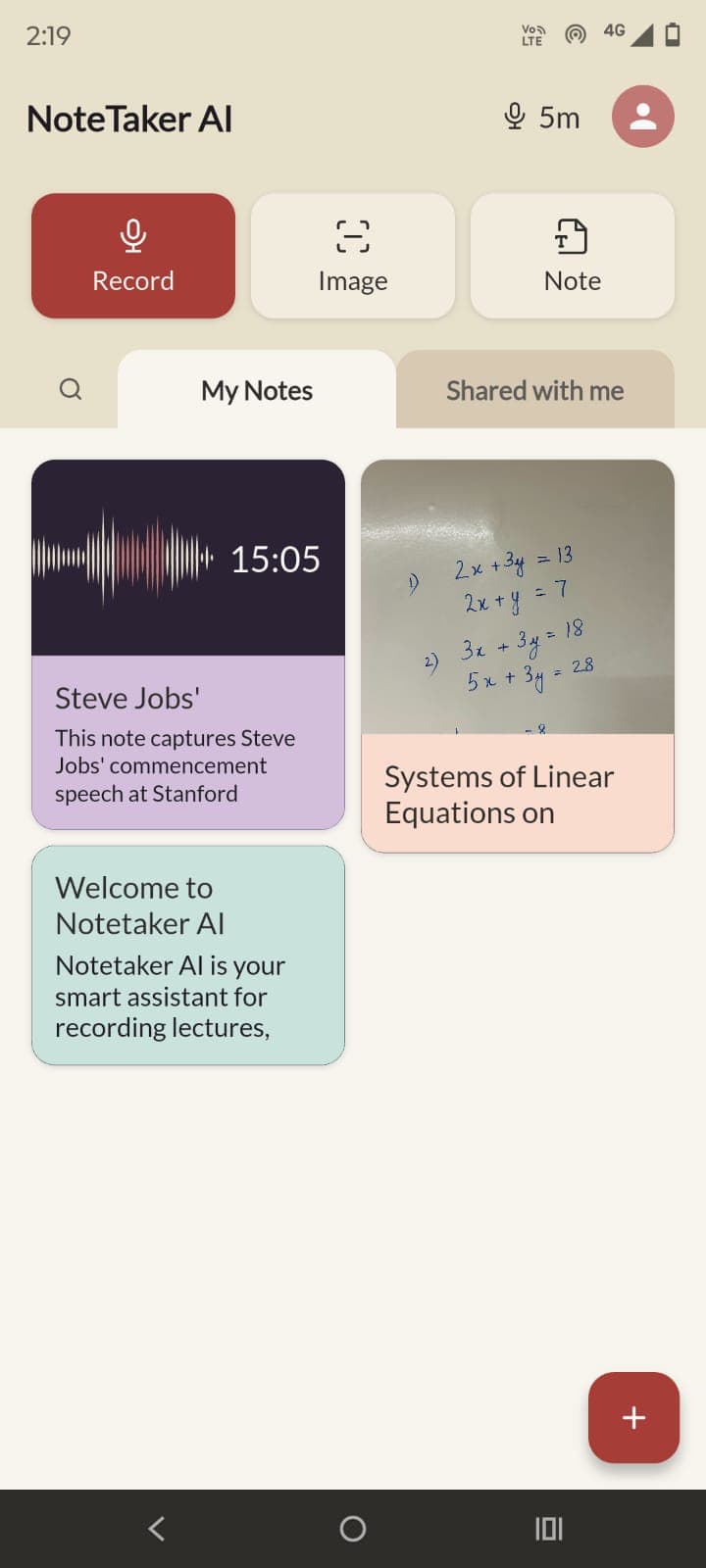Image resolution: width=706 pixels, height=1568 pixels.
Task: Switch to the My Notes tab
Action: point(255,390)
